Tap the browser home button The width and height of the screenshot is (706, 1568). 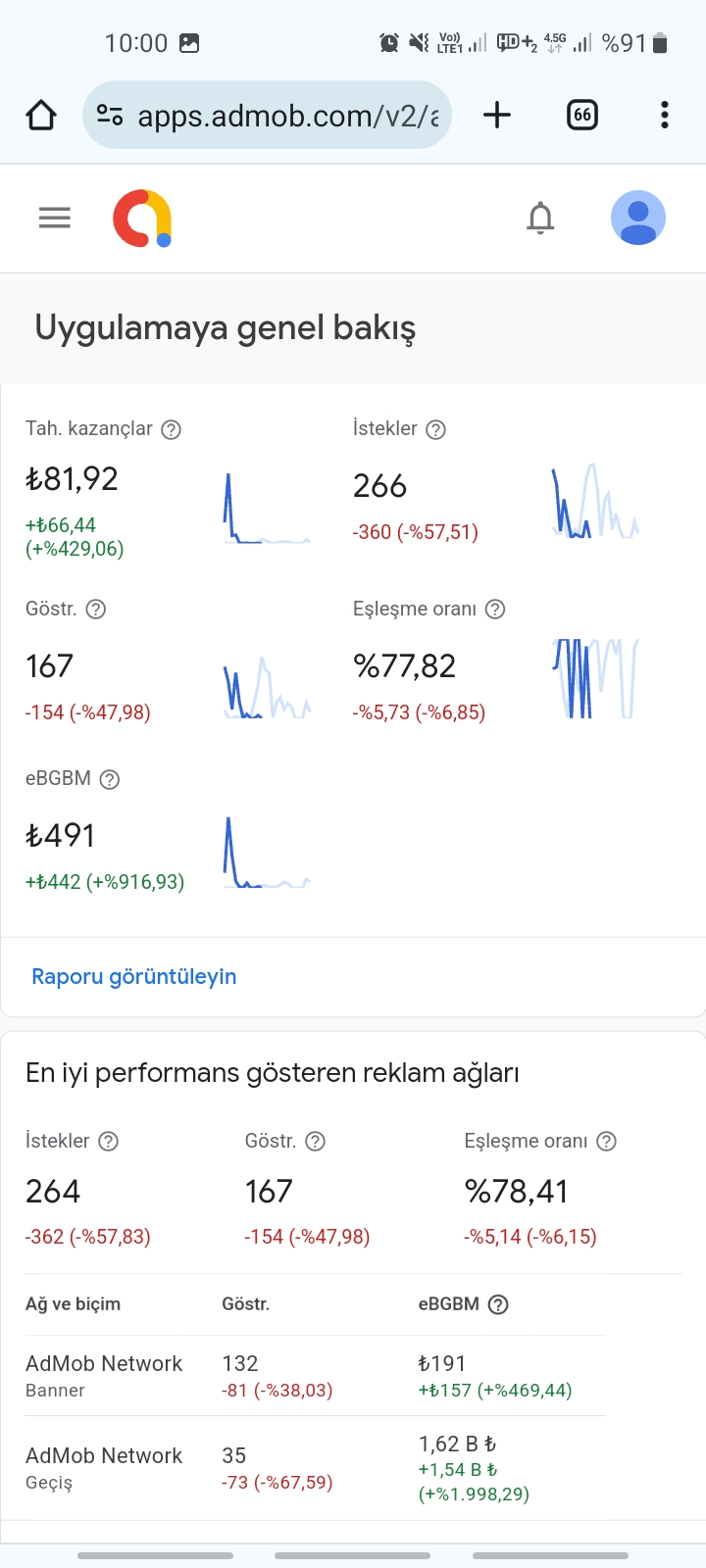(x=41, y=115)
